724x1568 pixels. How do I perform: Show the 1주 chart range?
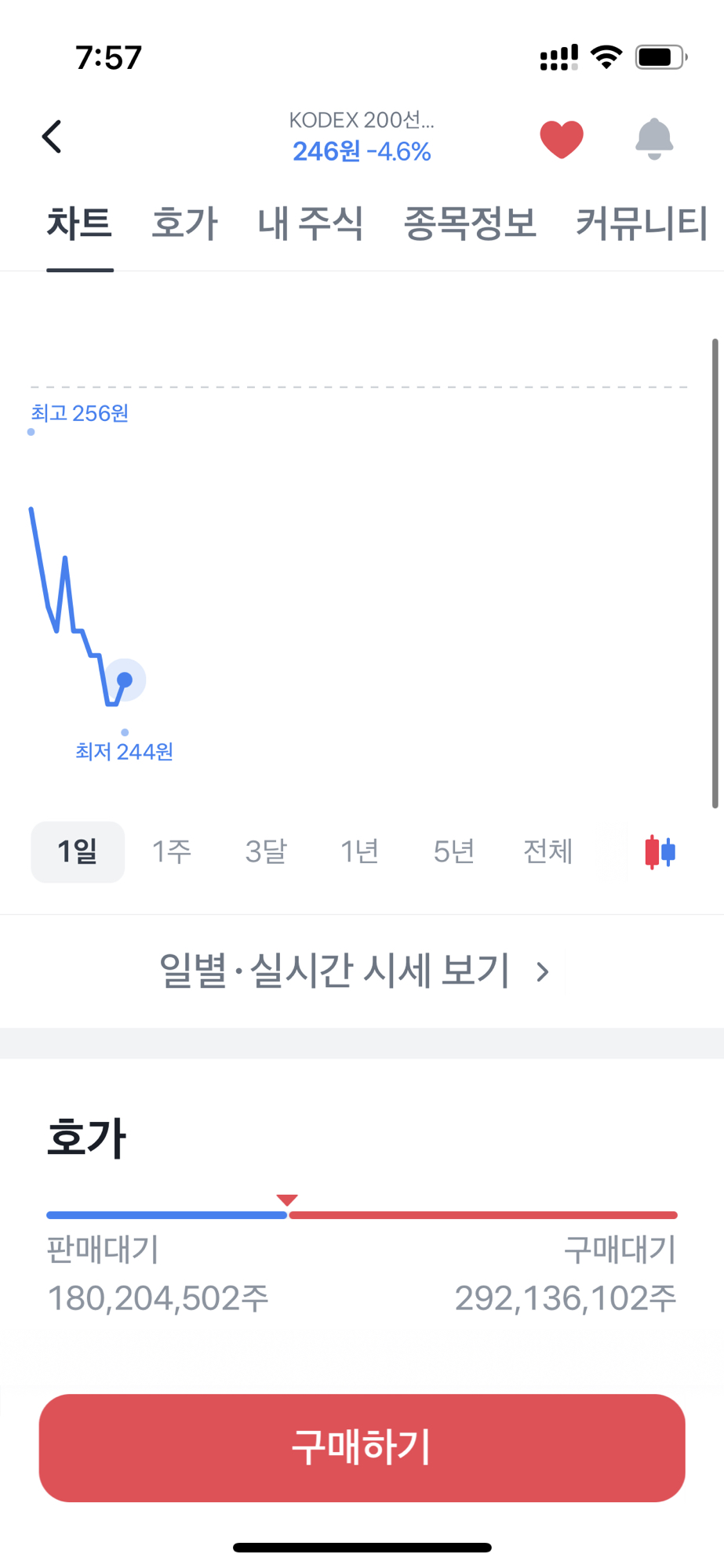coord(172,851)
